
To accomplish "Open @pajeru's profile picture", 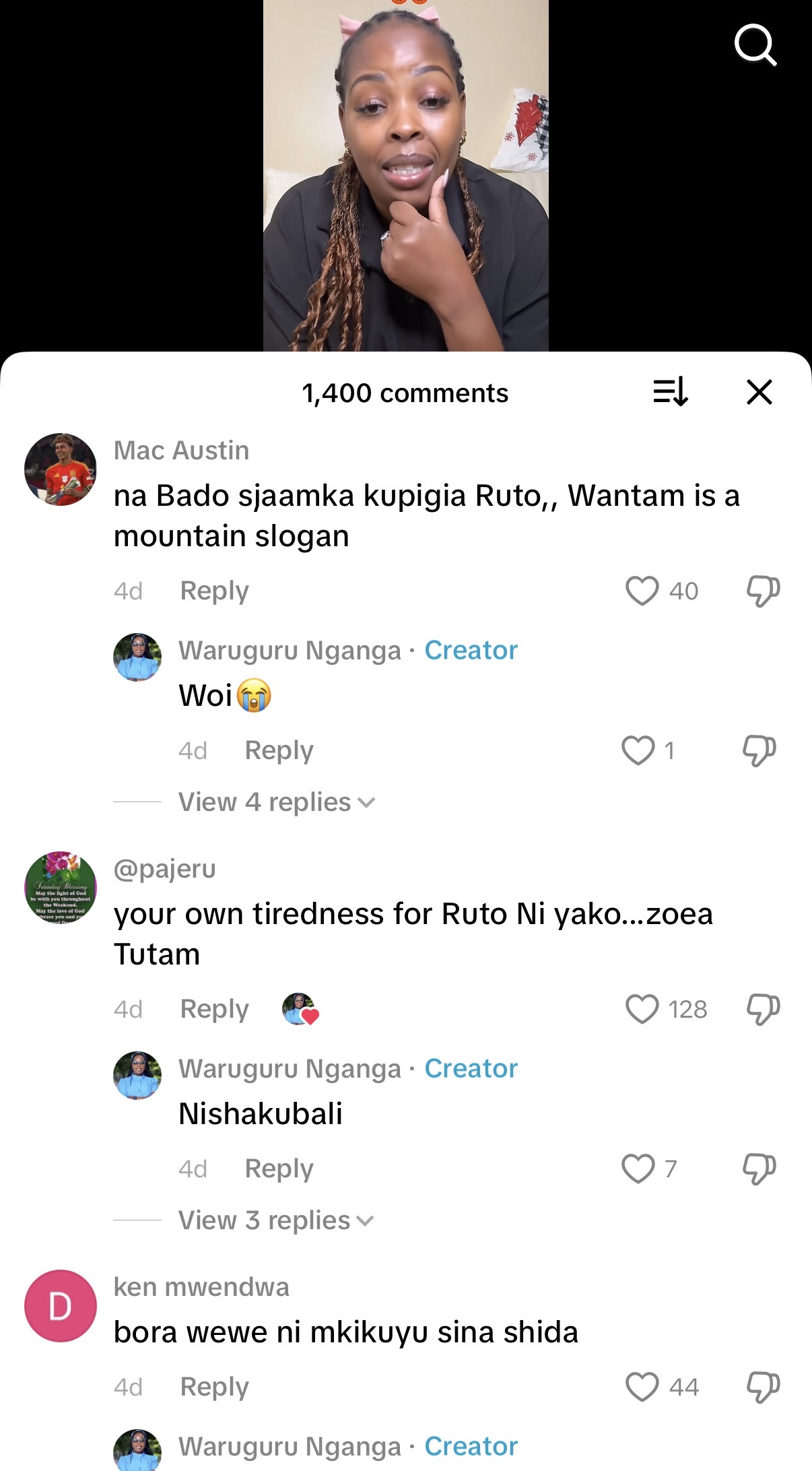I will coord(61,887).
